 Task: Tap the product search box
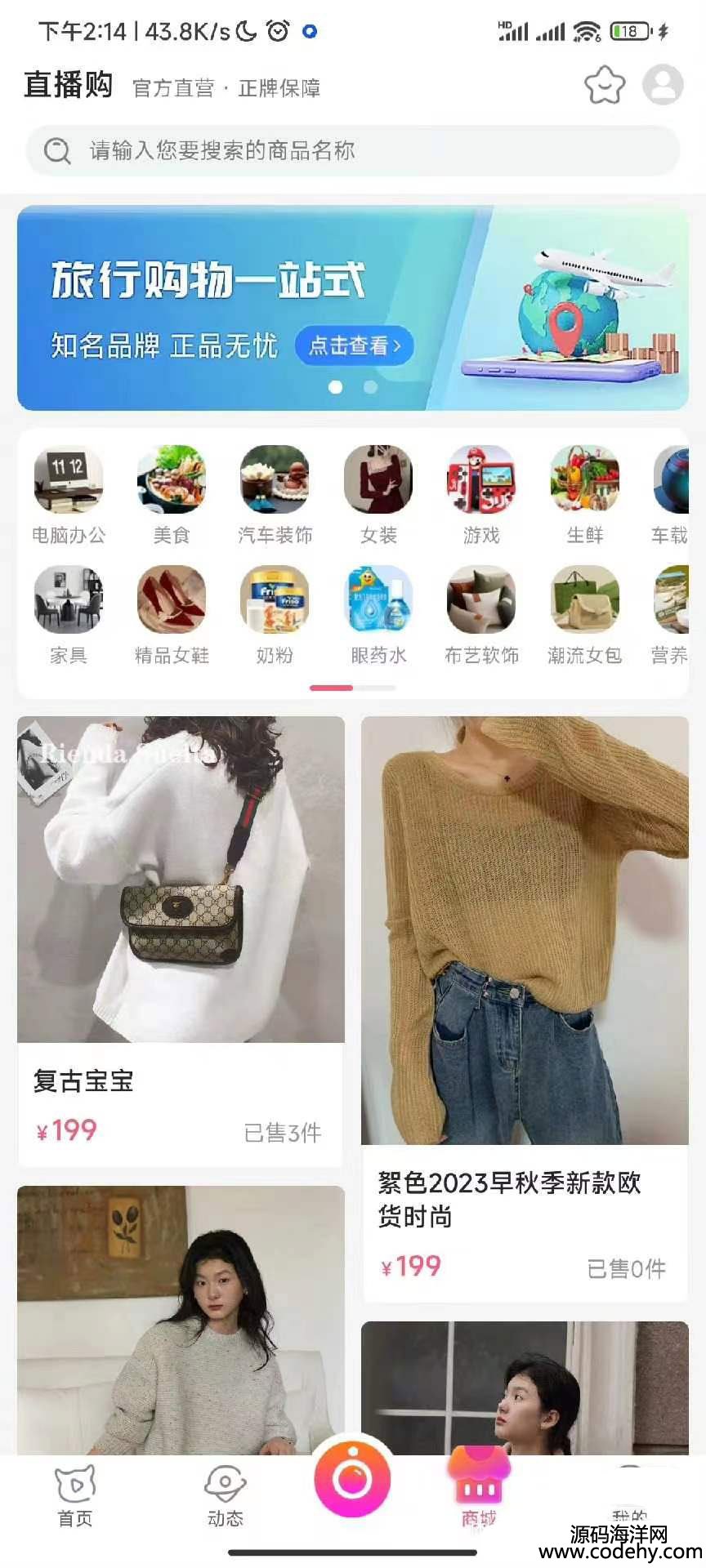click(x=353, y=150)
